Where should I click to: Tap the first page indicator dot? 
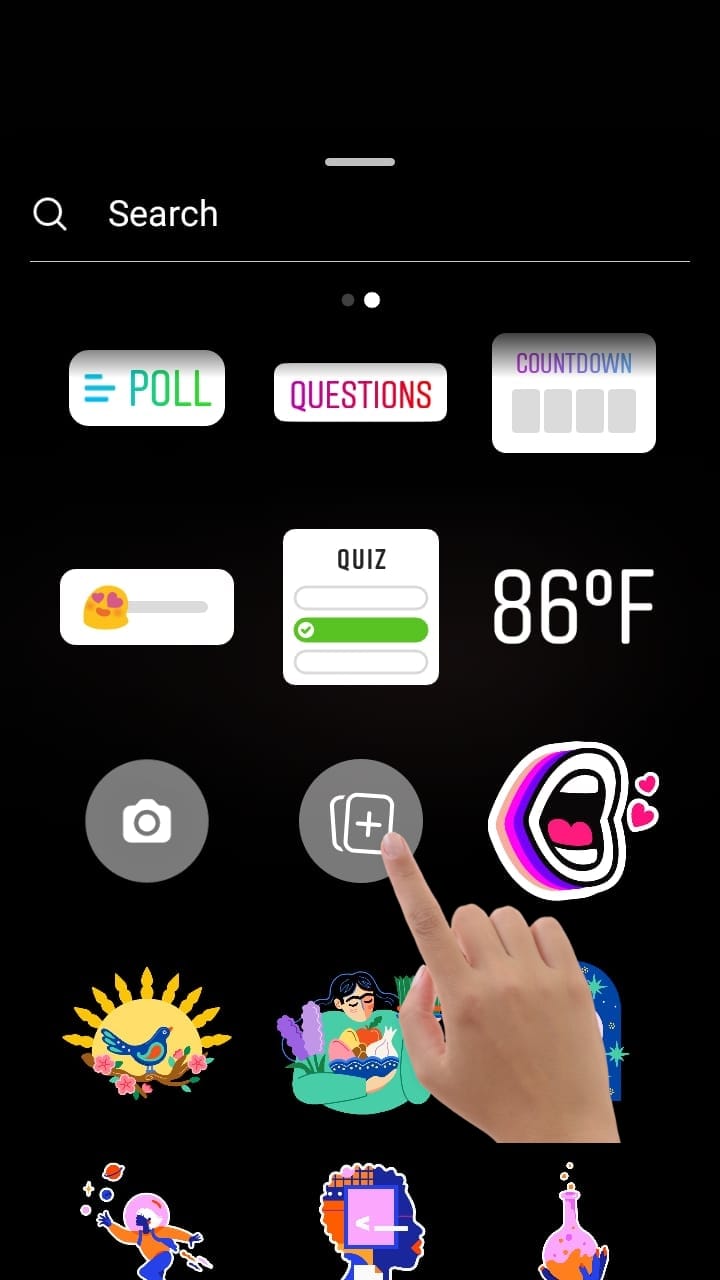coord(348,300)
